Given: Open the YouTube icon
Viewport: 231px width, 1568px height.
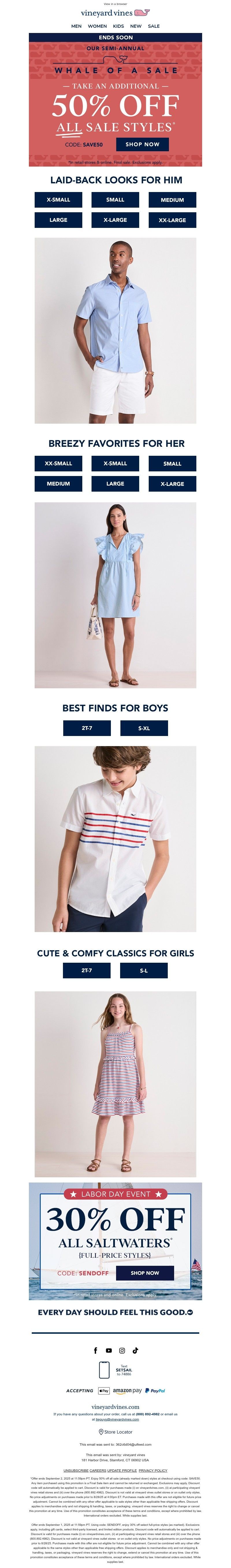Looking at the screenshot, I should 109,1350.
